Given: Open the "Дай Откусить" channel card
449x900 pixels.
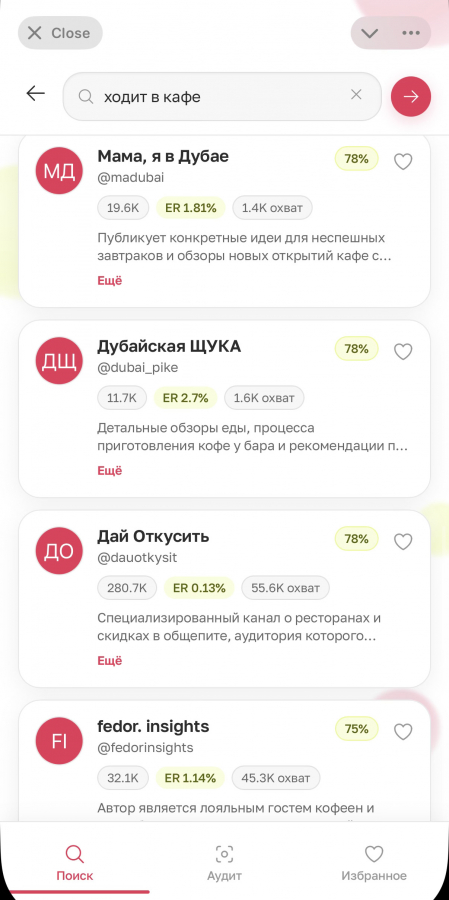Looking at the screenshot, I should pos(224,599).
